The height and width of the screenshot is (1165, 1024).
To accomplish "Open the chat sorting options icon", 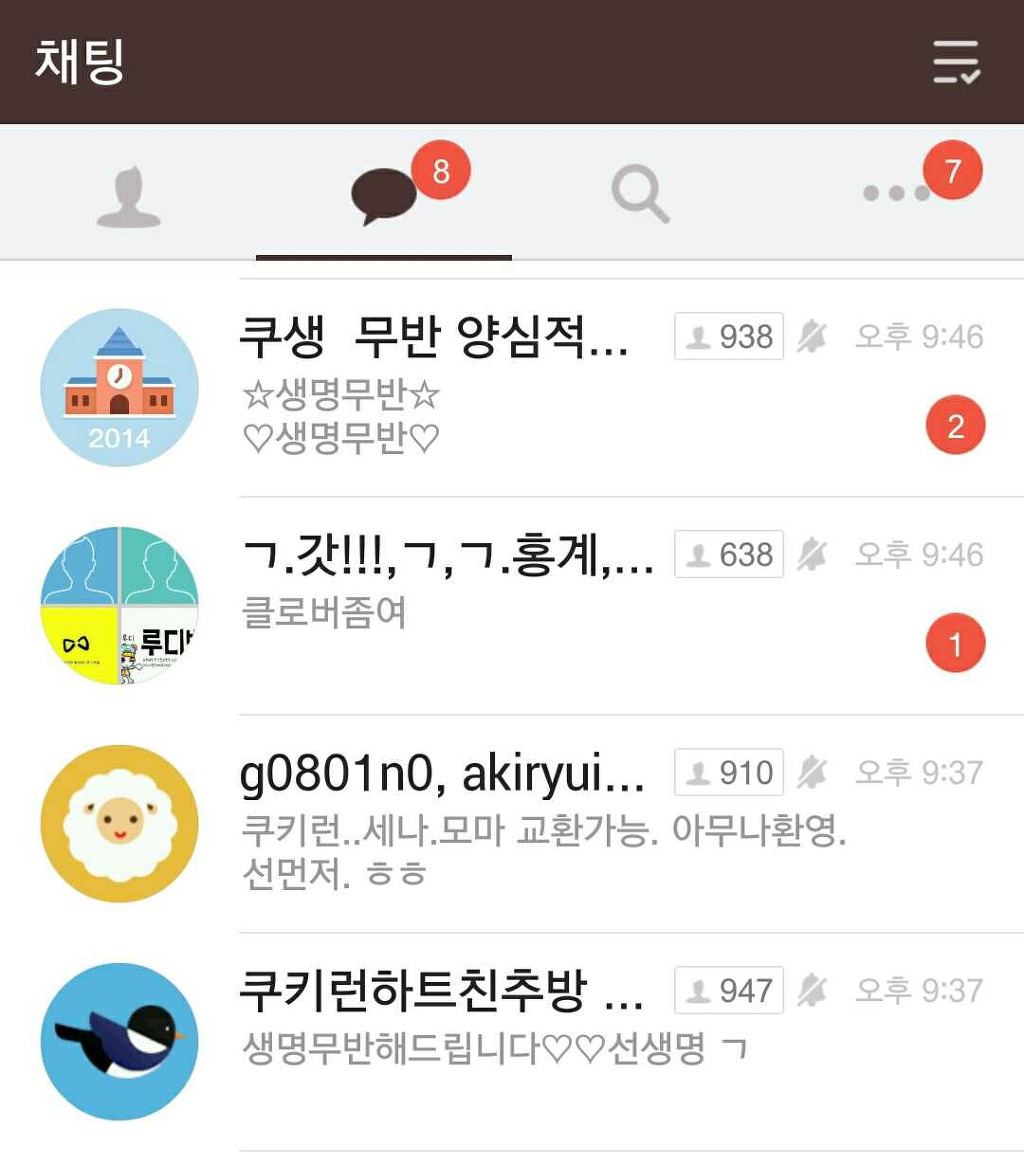I will [x=957, y=61].
